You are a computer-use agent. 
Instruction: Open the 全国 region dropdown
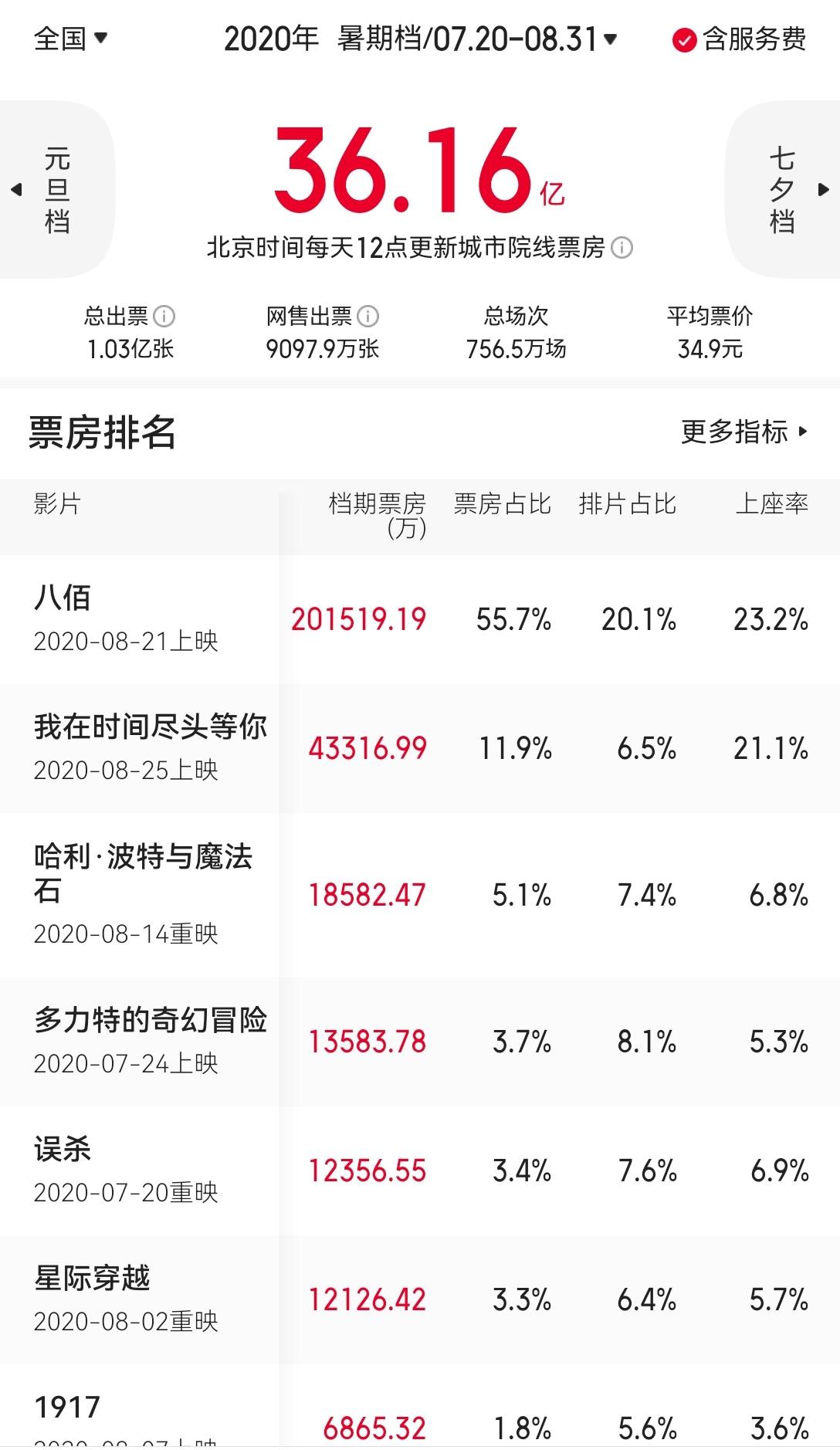pos(70,38)
